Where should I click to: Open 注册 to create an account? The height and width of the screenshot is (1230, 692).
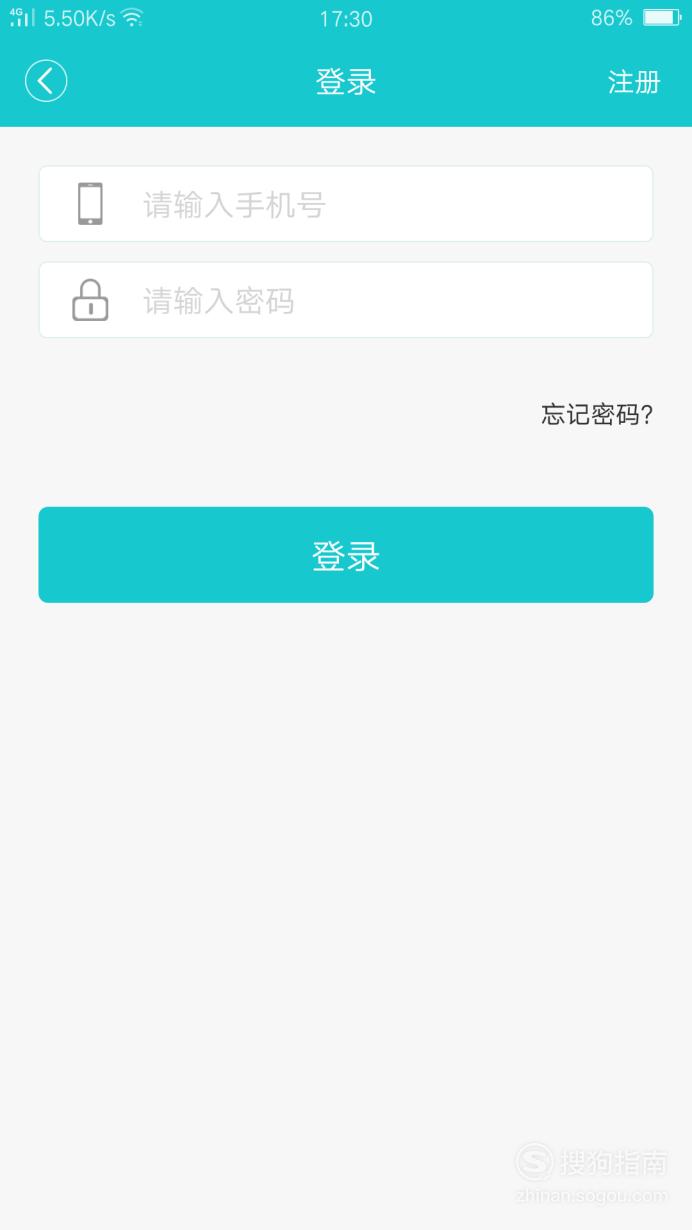click(634, 82)
